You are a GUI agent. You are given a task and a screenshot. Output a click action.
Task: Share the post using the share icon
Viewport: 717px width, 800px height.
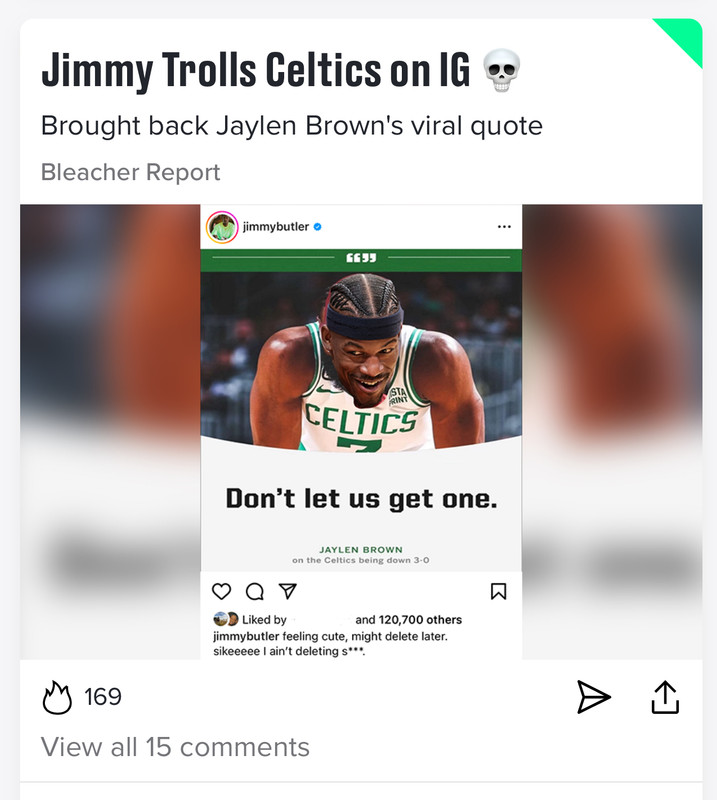[665, 697]
